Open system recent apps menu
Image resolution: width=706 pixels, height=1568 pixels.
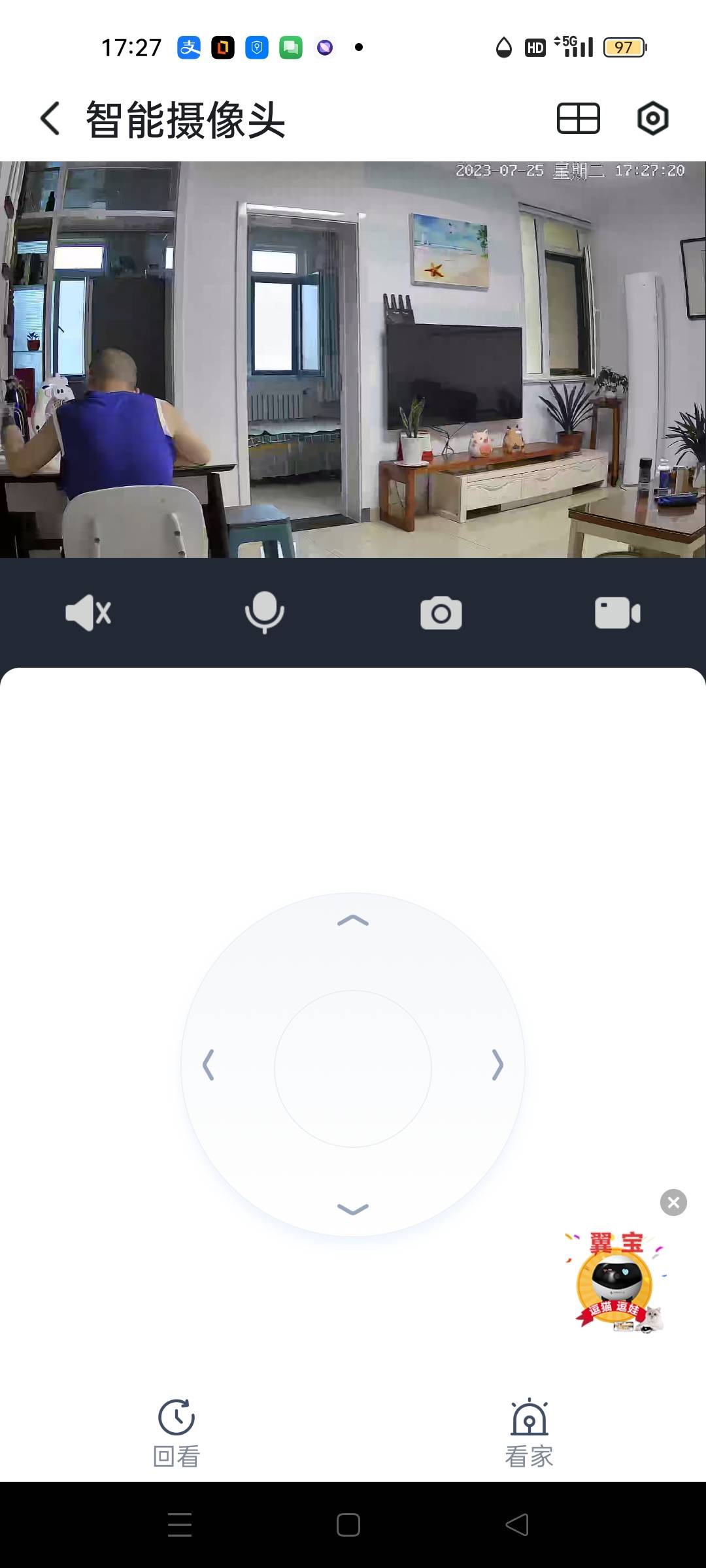tap(180, 1525)
